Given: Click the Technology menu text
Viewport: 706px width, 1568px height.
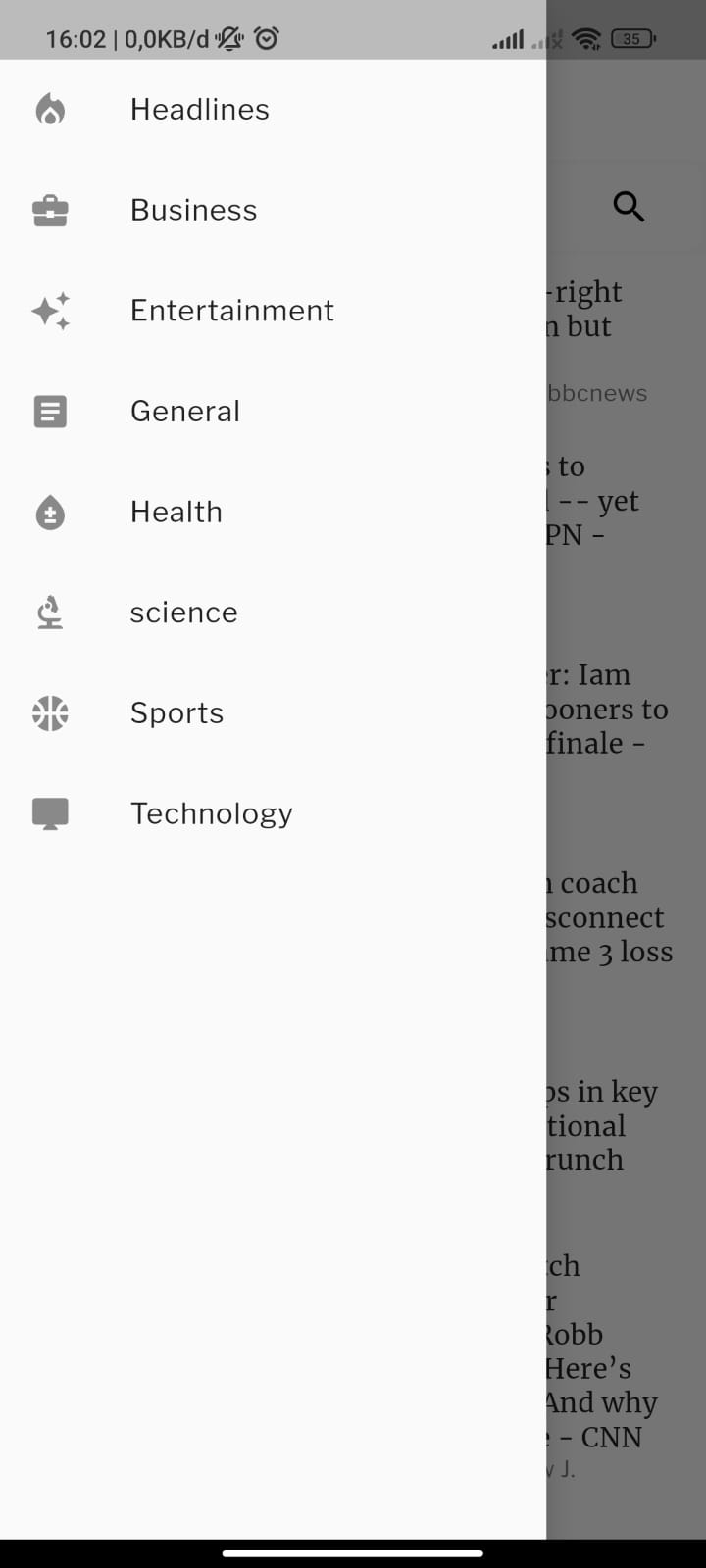Looking at the screenshot, I should coord(211,812).
